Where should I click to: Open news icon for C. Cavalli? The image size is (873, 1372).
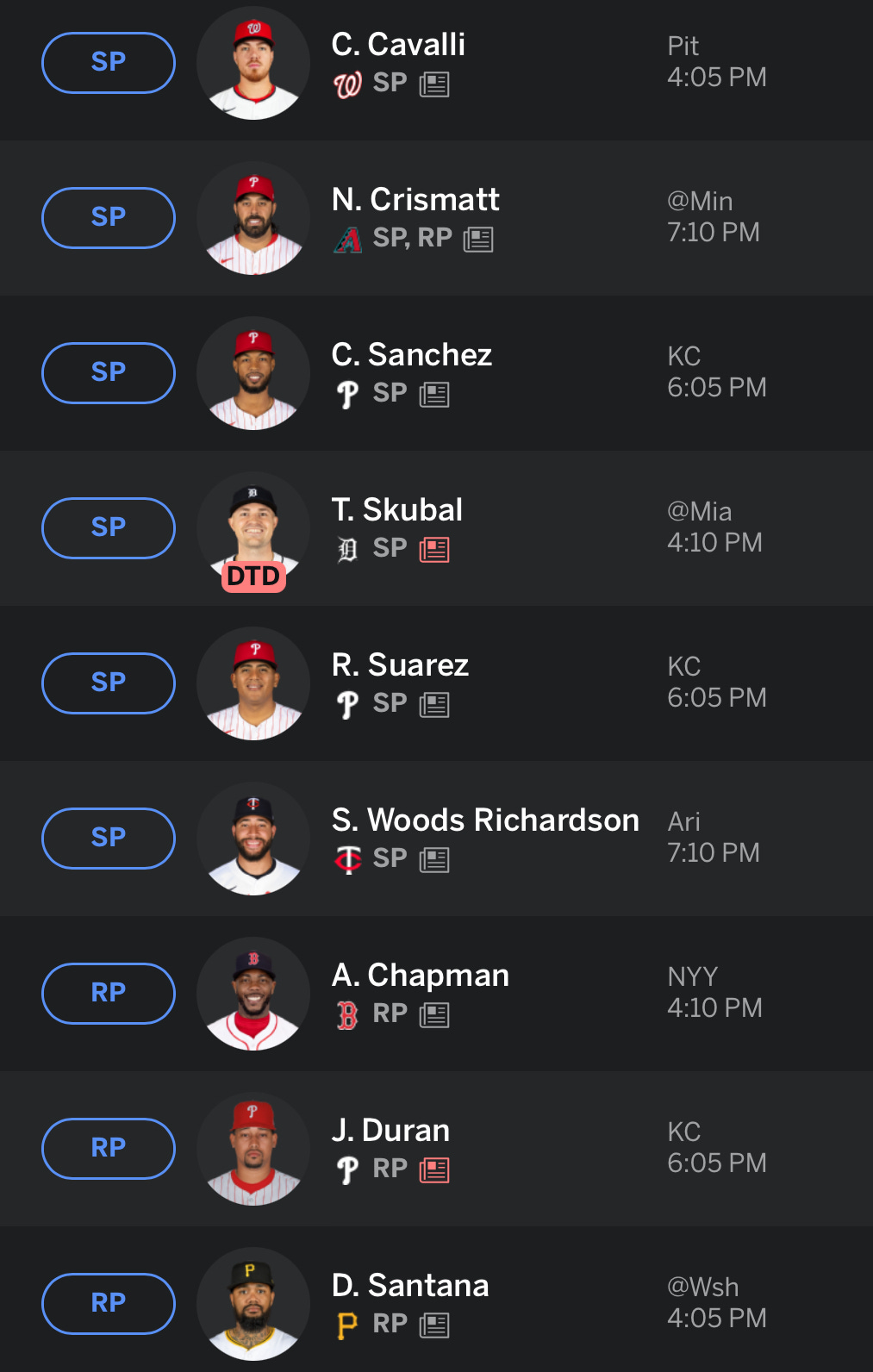[x=434, y=84]
